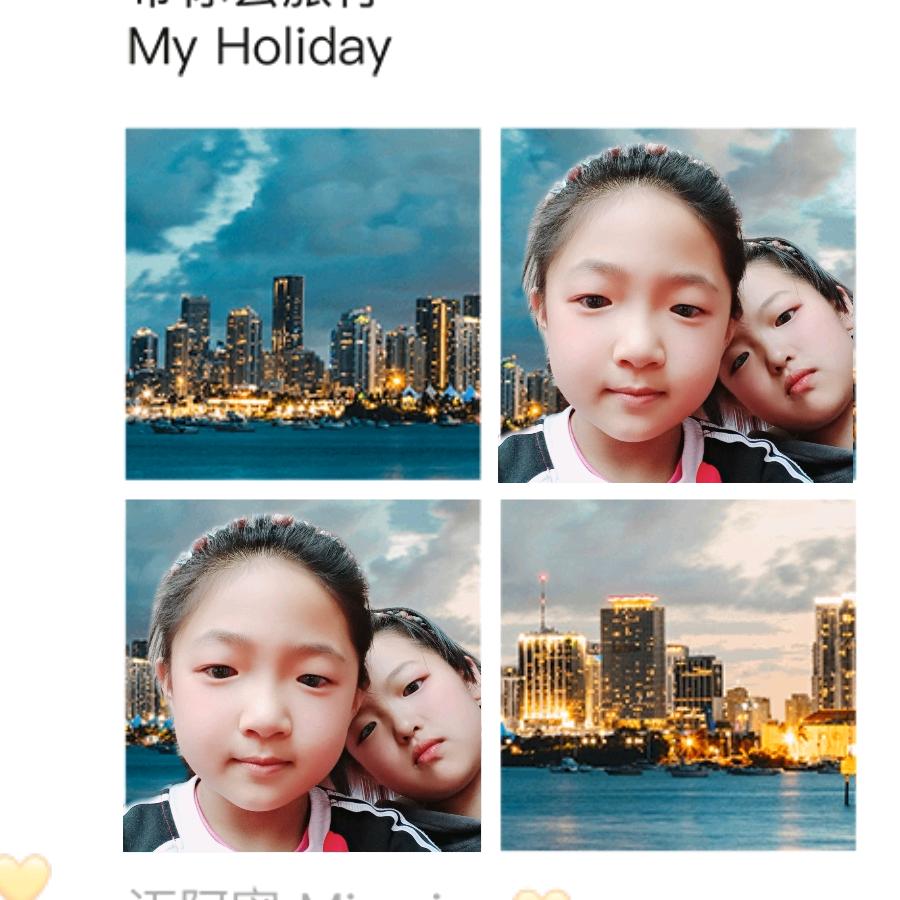Screen dimensions: 900x900
Task: Open the blue night skyline photo
Action: [x=302, y=304]
